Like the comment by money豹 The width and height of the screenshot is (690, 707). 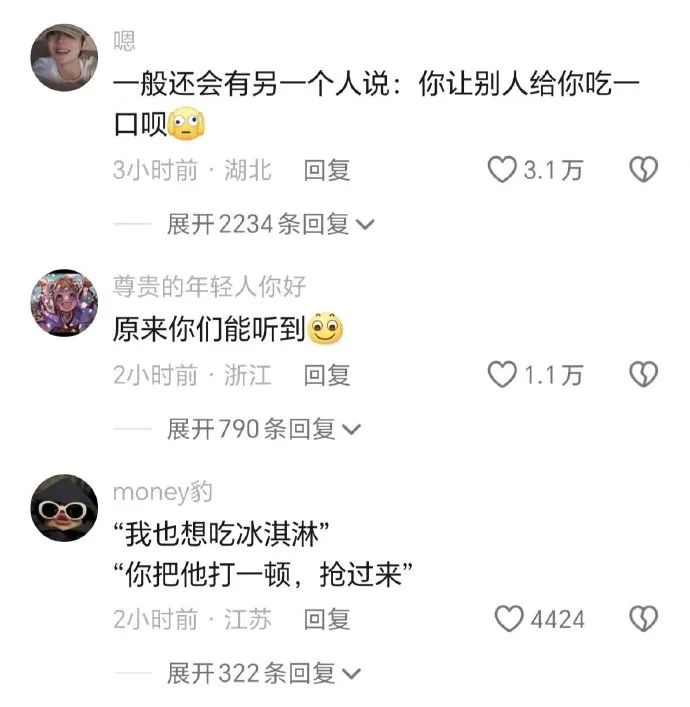[x=510, y=619]
